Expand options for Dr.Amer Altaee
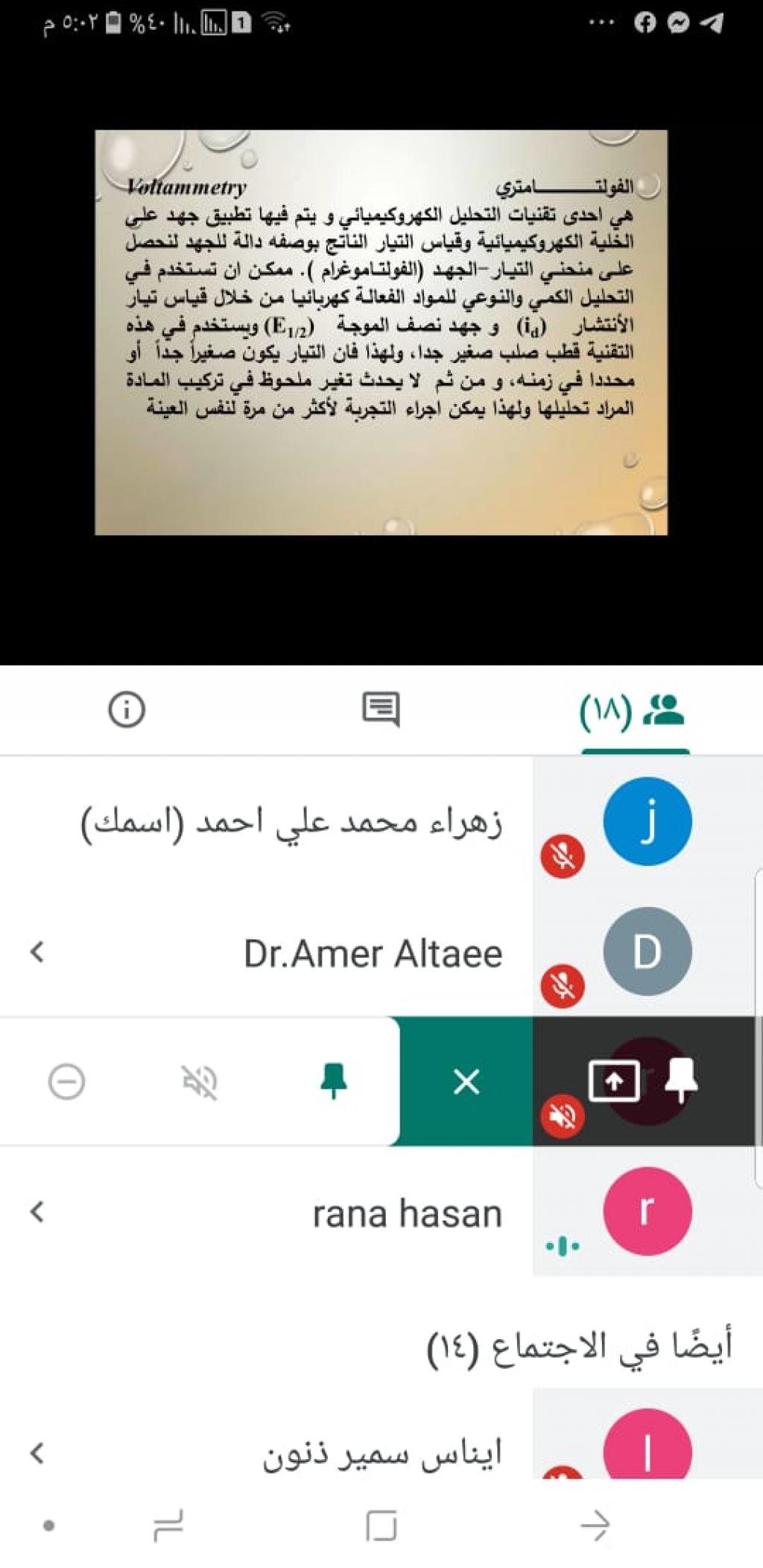Viewport: 763px width, 1568px height. 37,952
